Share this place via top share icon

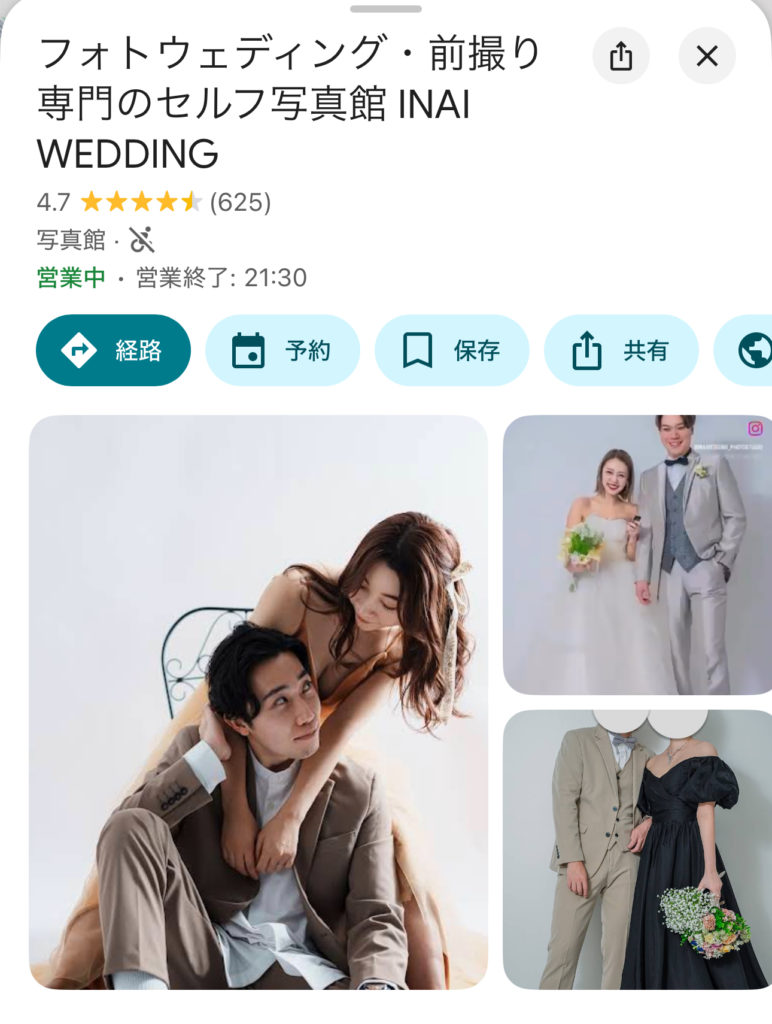tap(621, 57)
